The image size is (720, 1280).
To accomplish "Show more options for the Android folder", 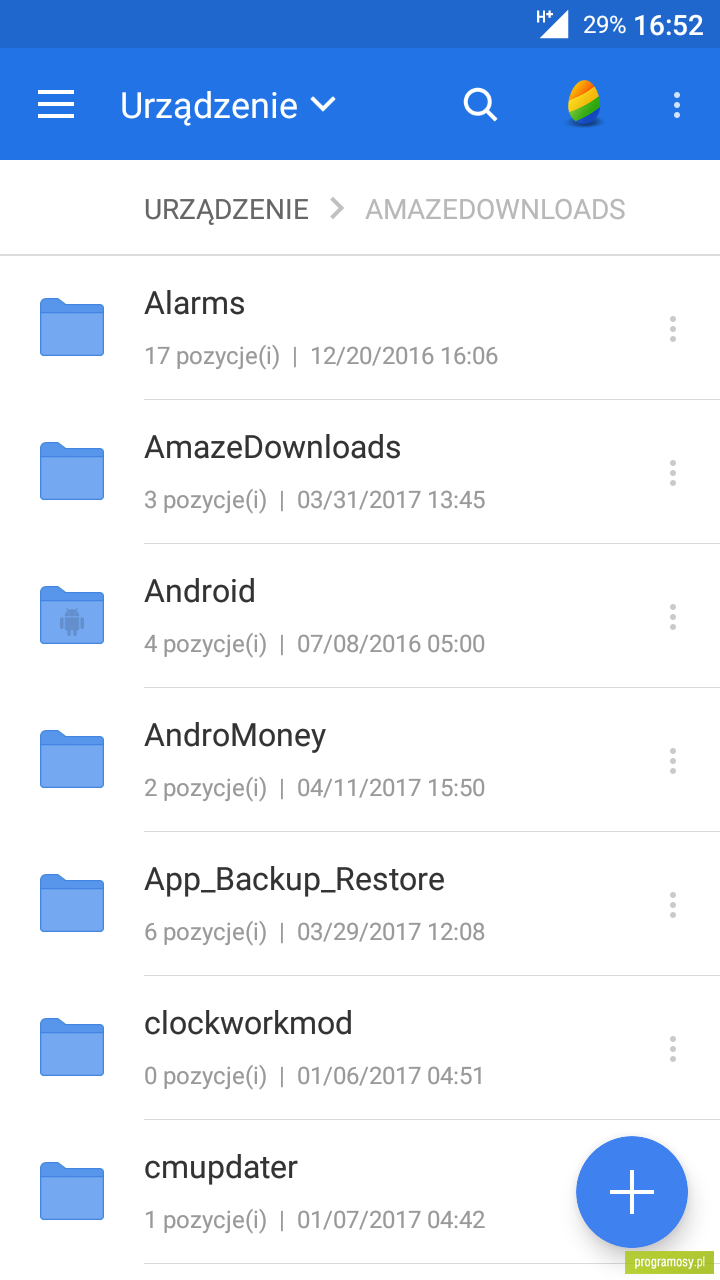I will click(673, 617).
